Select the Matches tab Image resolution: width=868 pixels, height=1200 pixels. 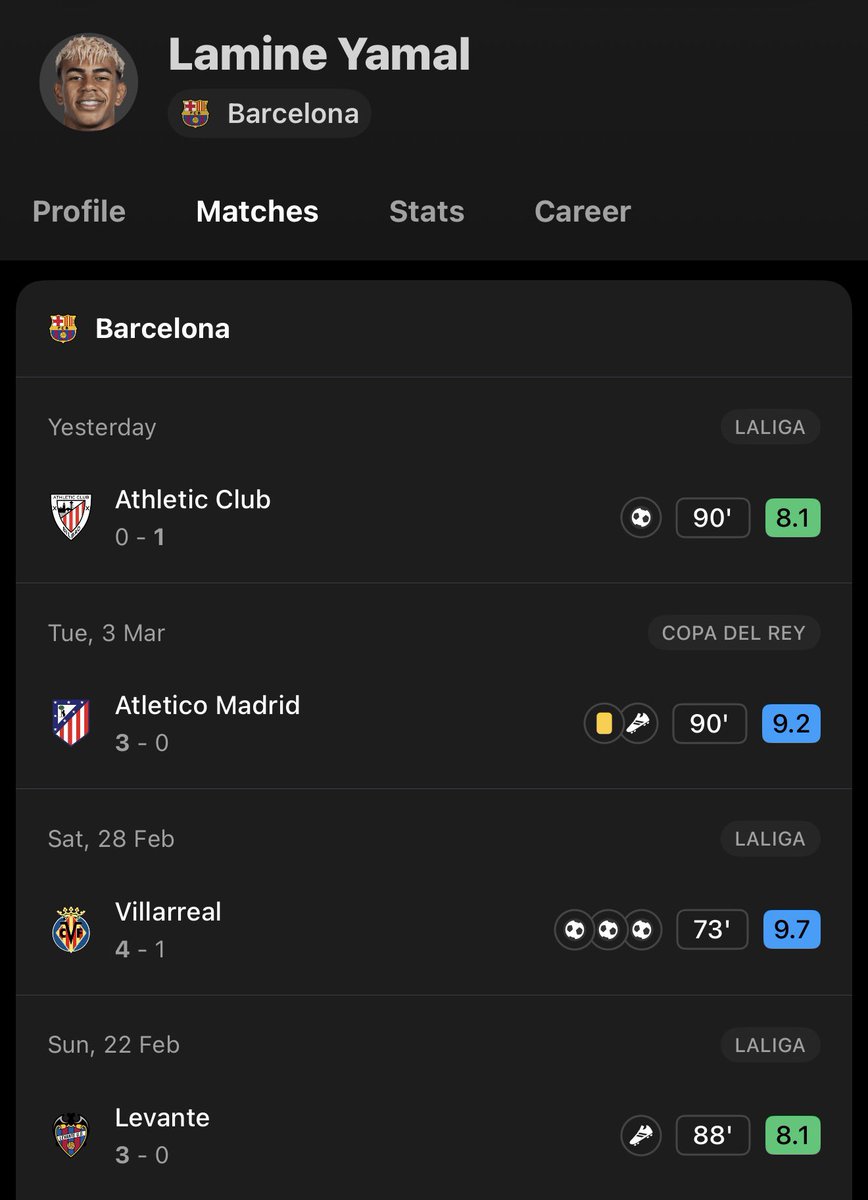257,212
